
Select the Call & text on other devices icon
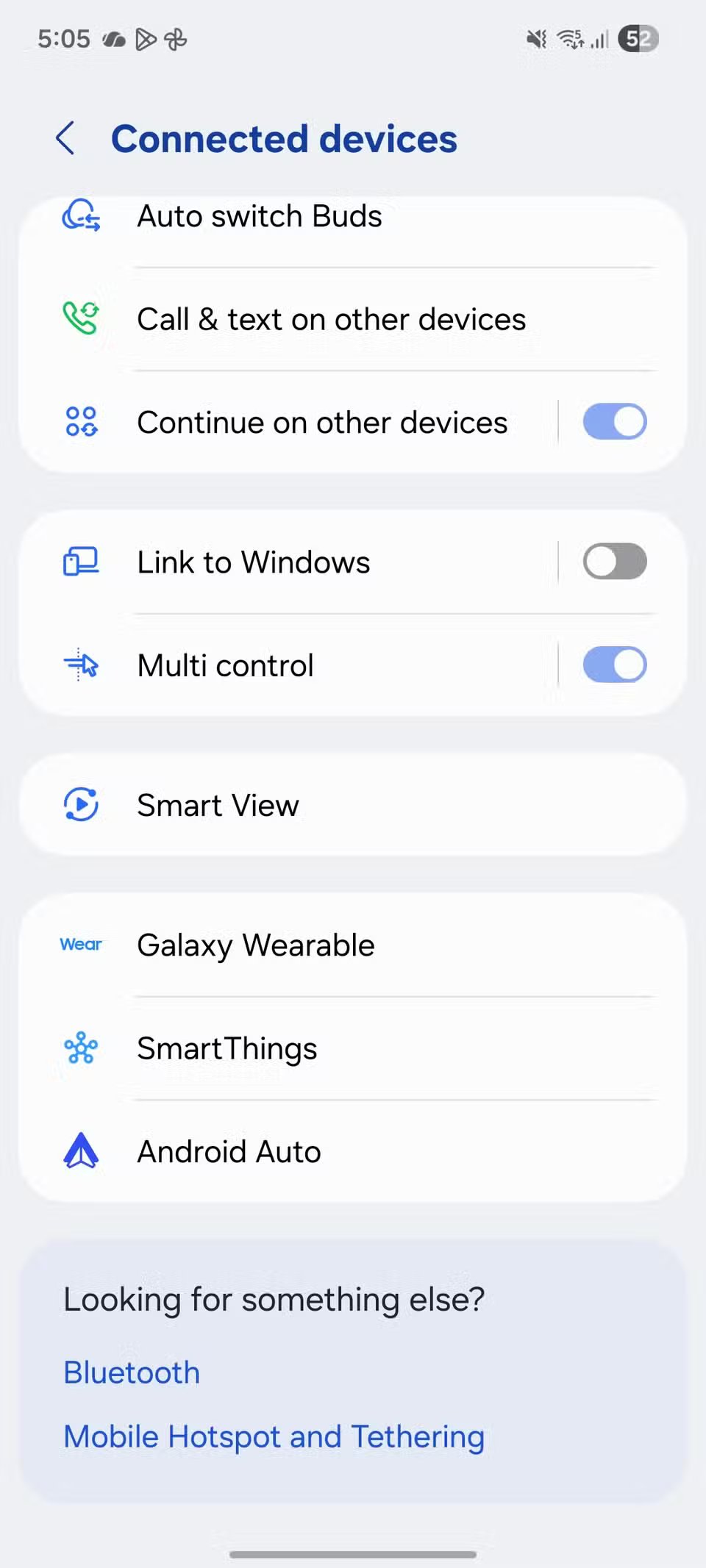point(81,318)
